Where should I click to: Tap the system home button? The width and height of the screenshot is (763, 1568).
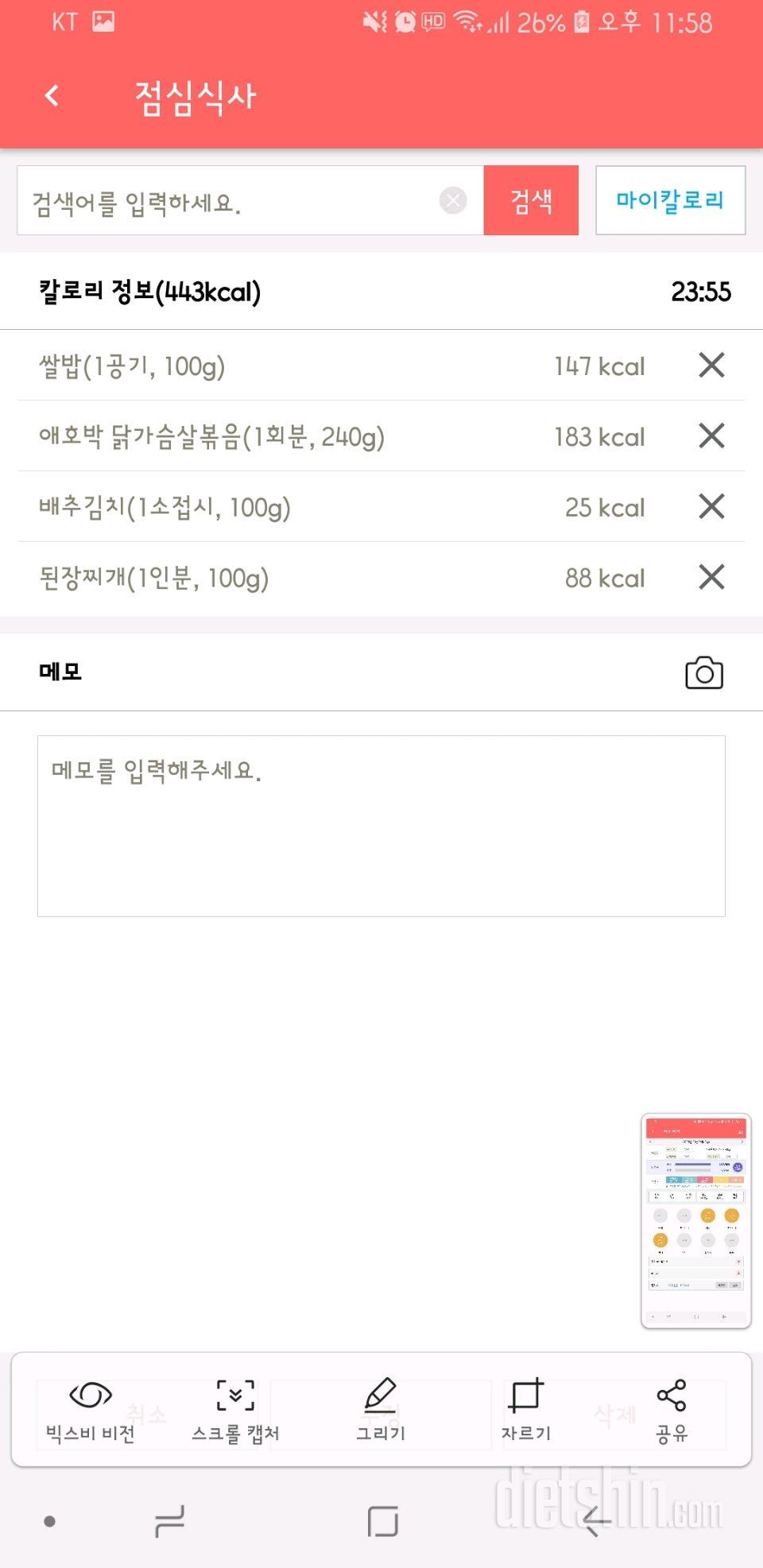(382, 1521)
